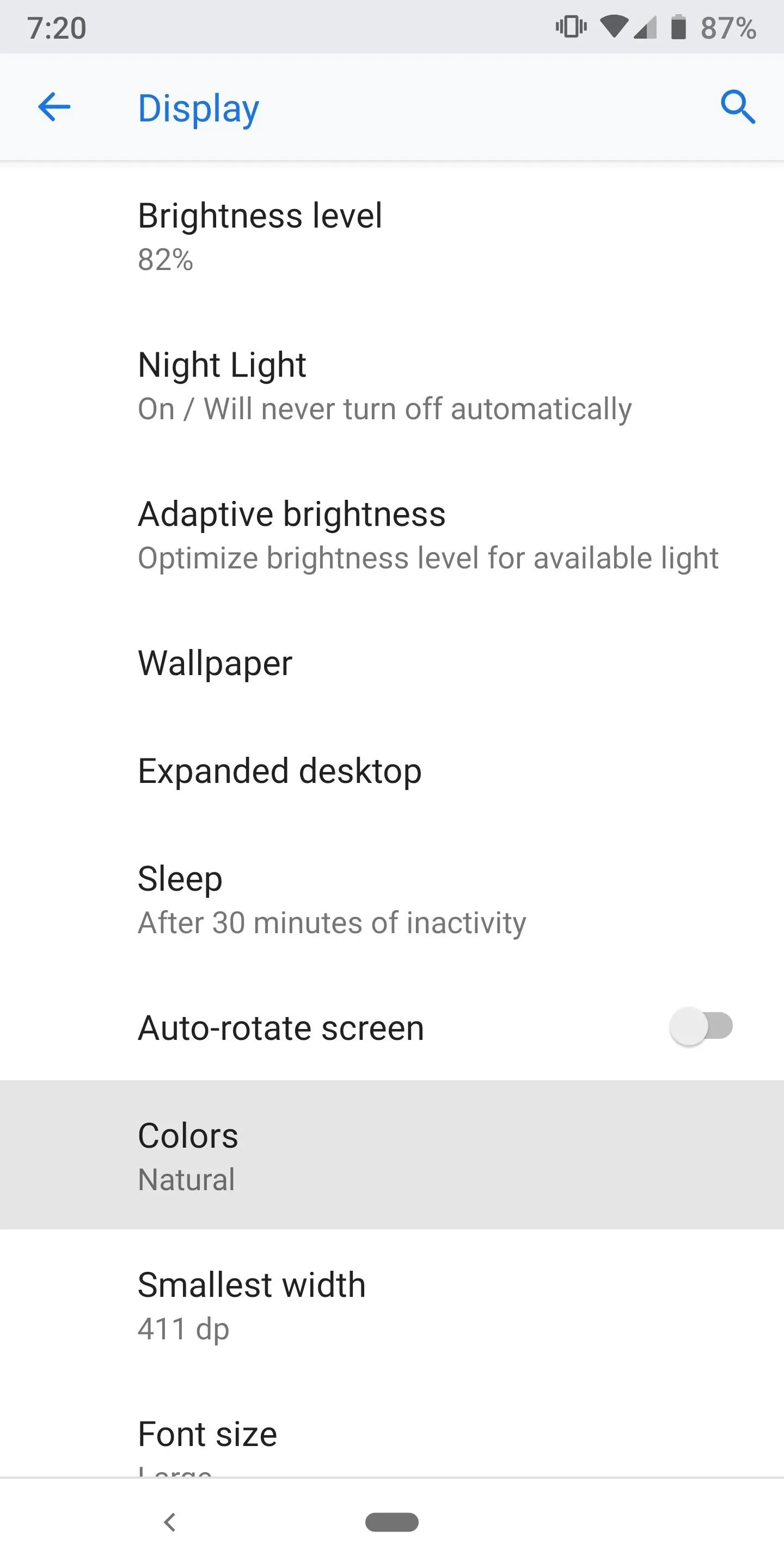The image size is (784, 1568).
Task: Tap the system back chevron
Action: (x=170, y=1522)
